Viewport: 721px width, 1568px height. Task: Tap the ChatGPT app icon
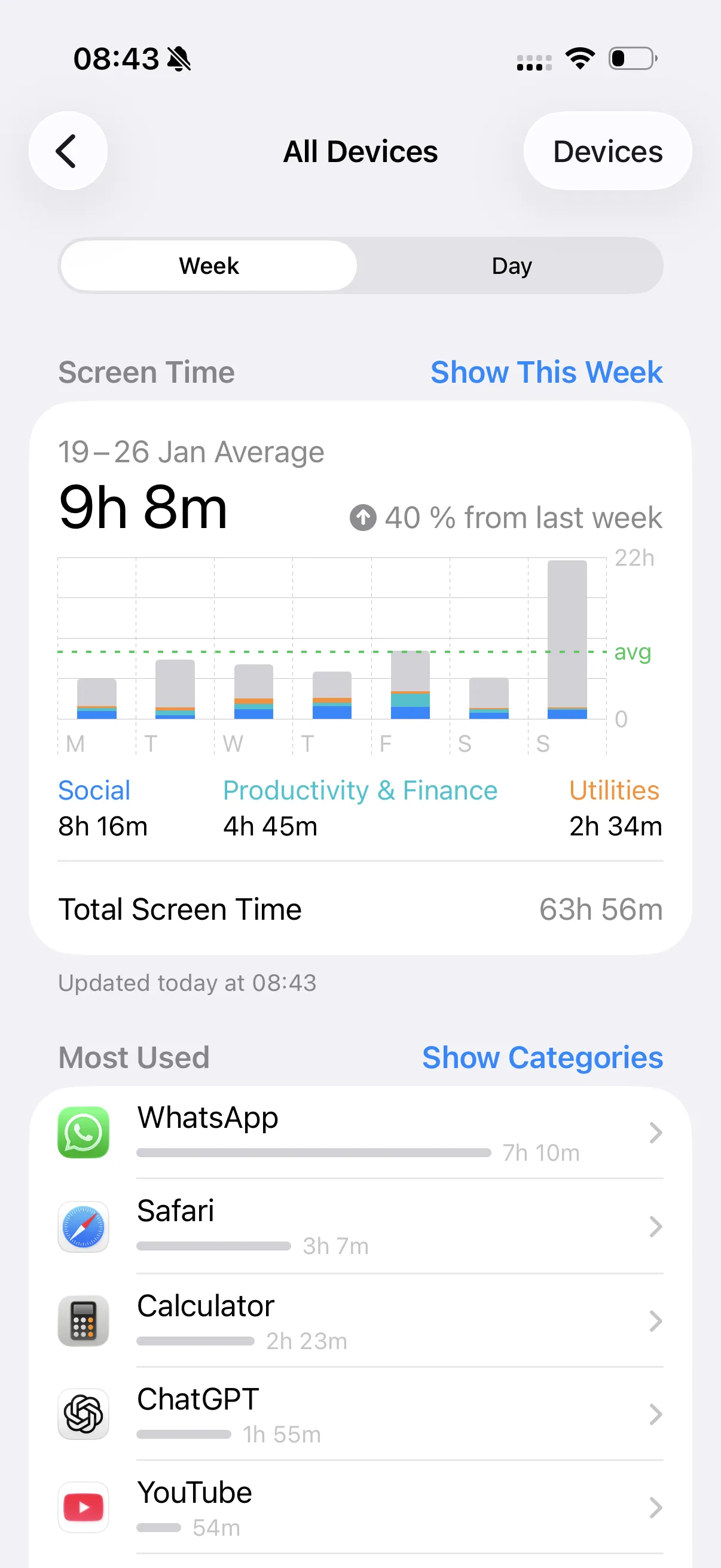pos(83,1415)
